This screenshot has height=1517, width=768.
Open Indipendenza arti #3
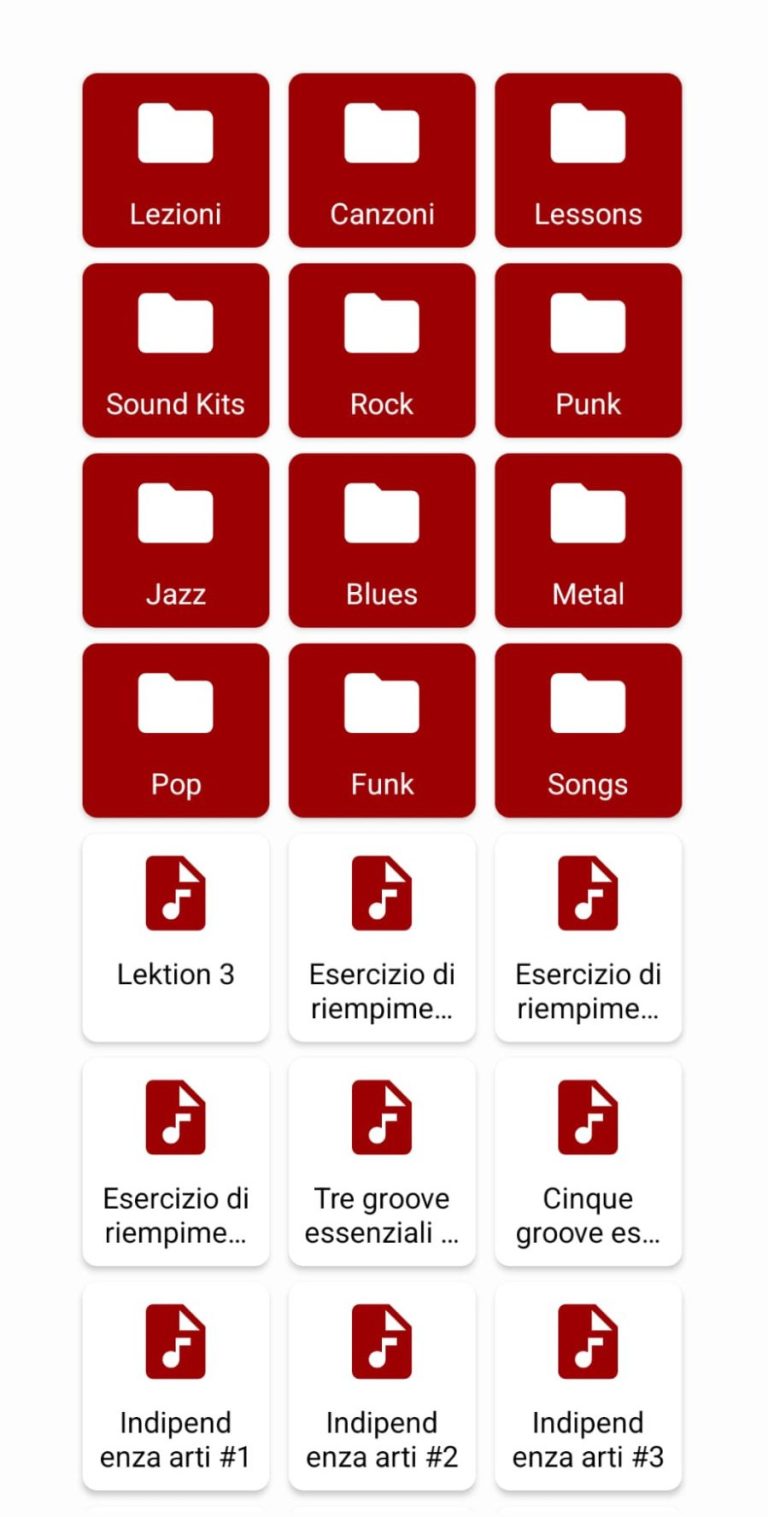point(588,1386)
